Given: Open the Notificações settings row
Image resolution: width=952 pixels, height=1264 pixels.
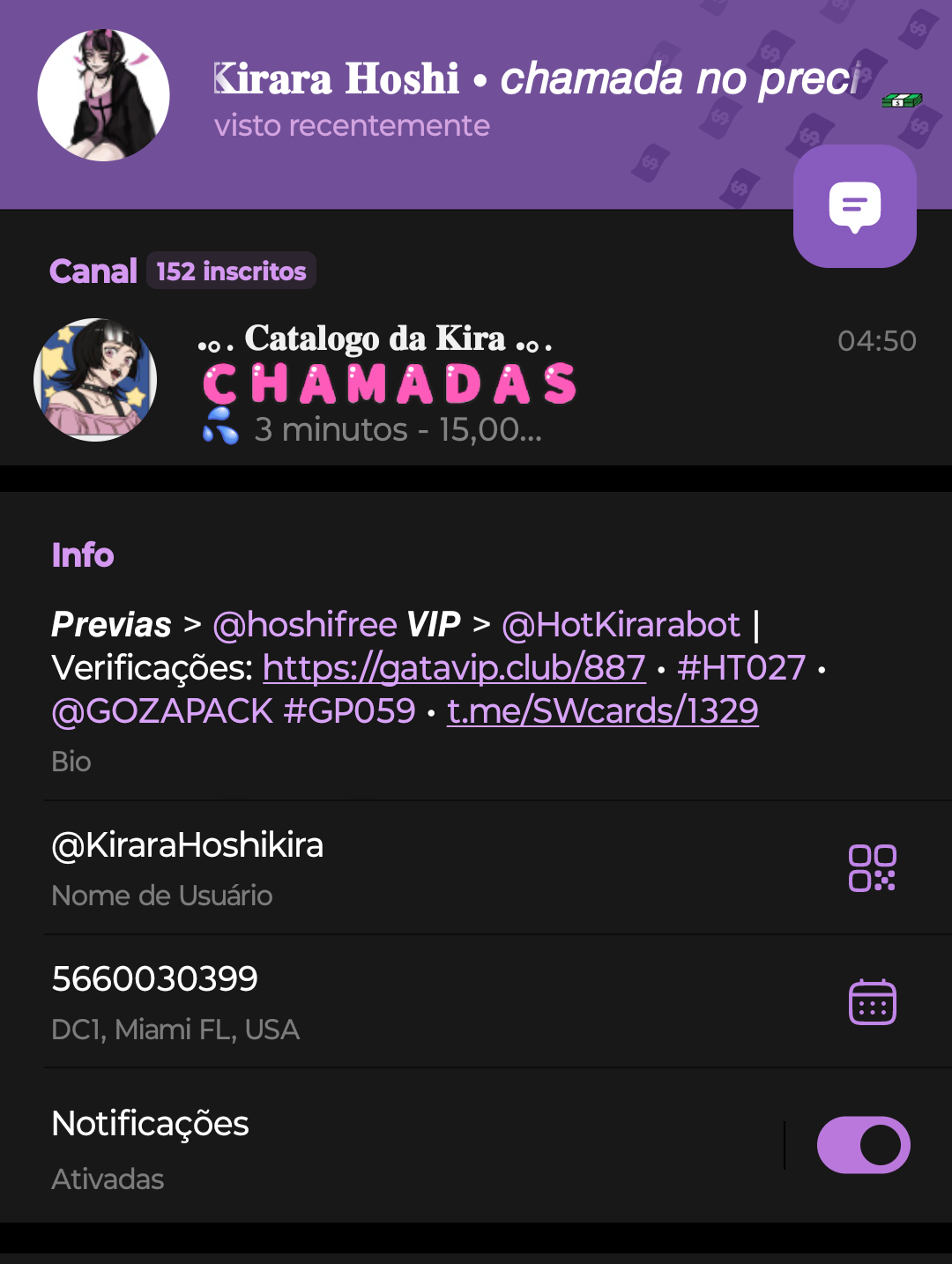Looking at the screenshot, I should [353, 1145].
